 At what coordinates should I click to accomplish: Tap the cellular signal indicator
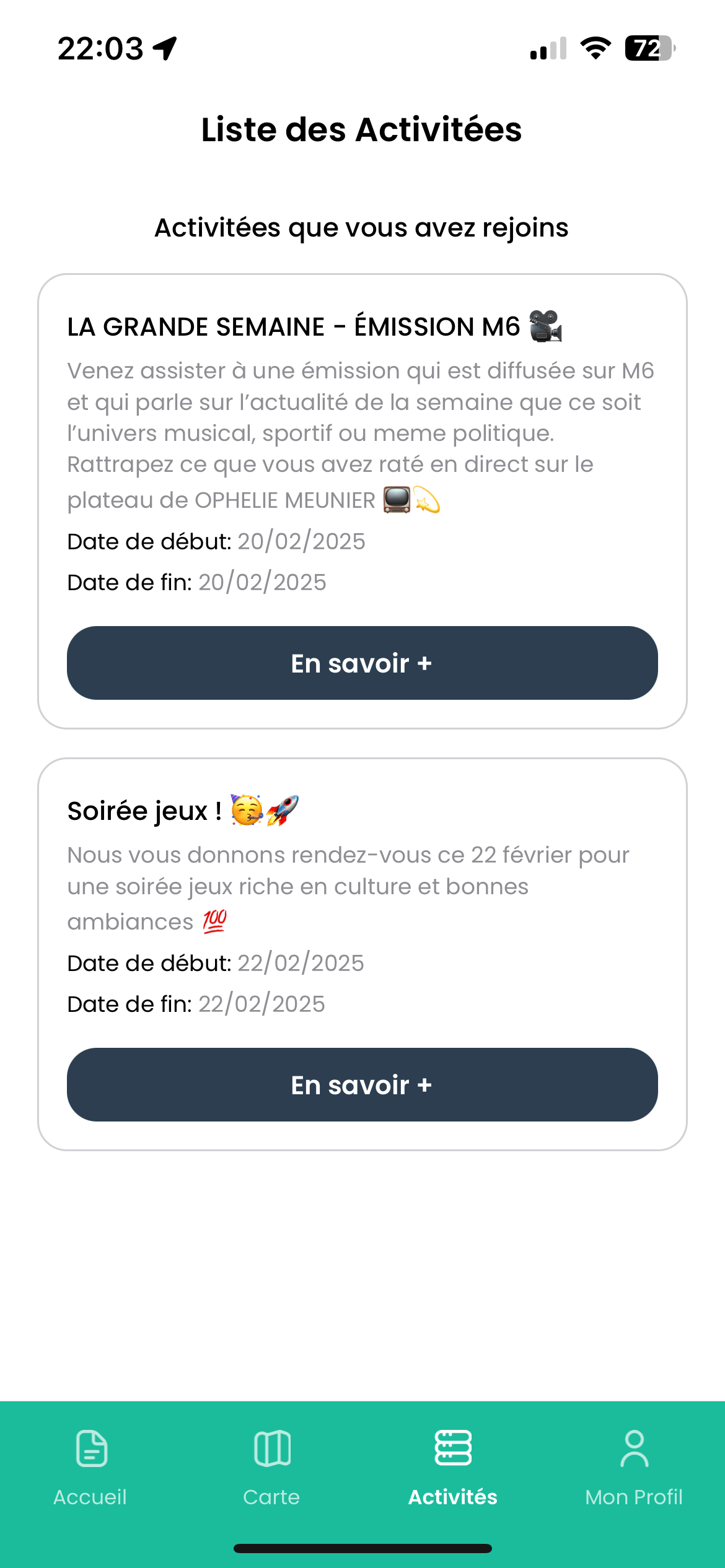click(548, 50)
